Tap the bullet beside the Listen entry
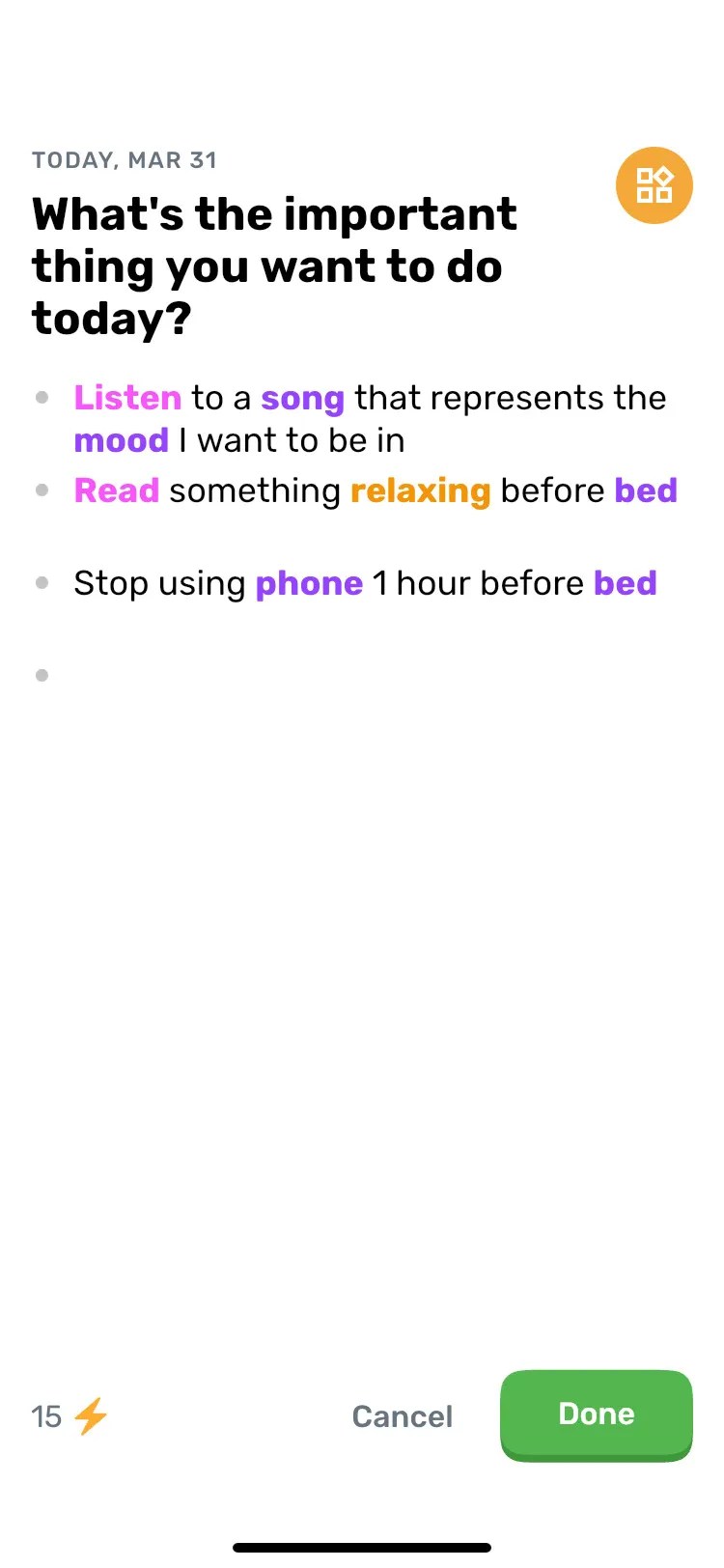 (42, 396)
